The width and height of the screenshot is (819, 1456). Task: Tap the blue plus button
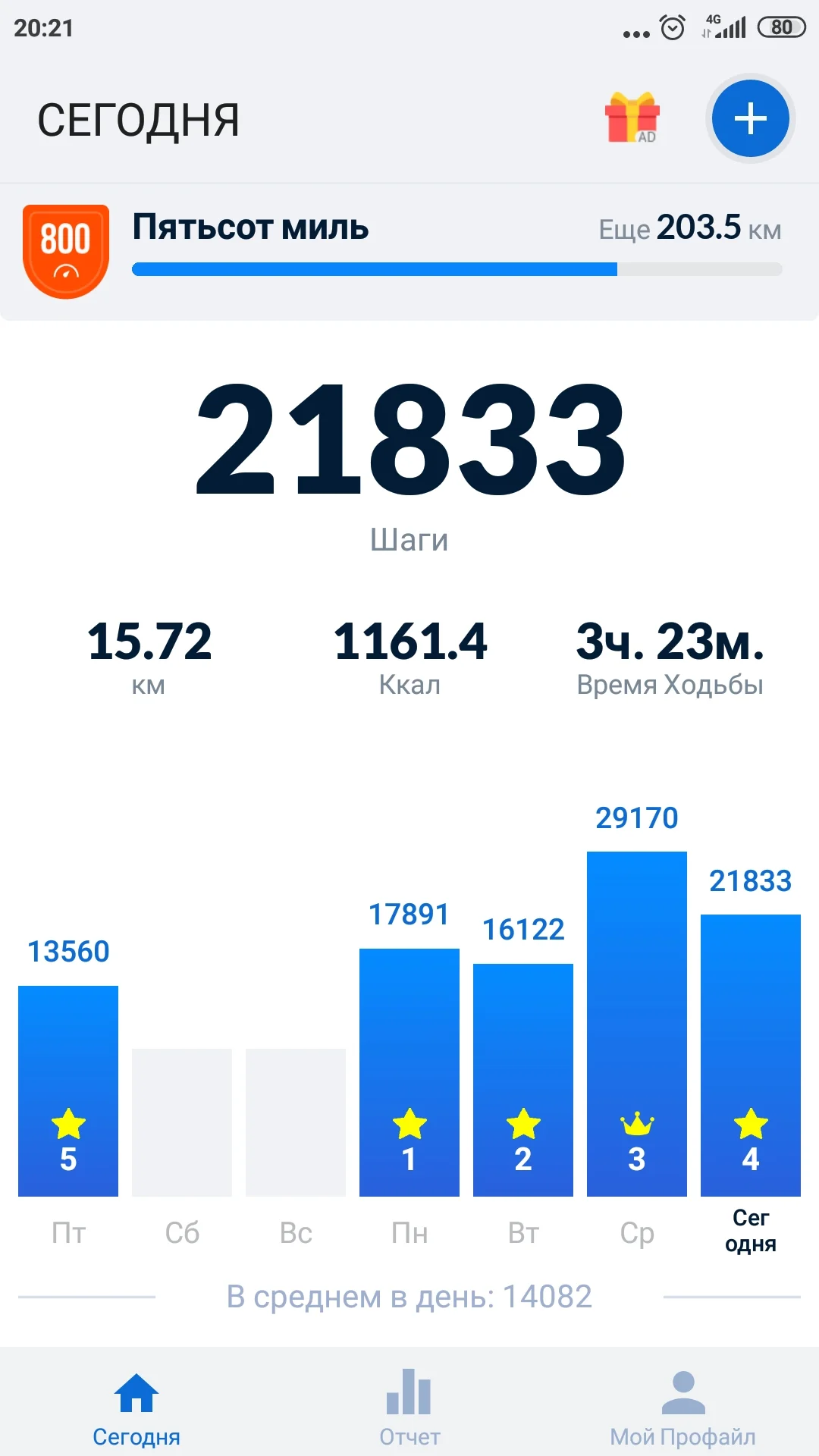pyautogui.click(x=750, y=119)
